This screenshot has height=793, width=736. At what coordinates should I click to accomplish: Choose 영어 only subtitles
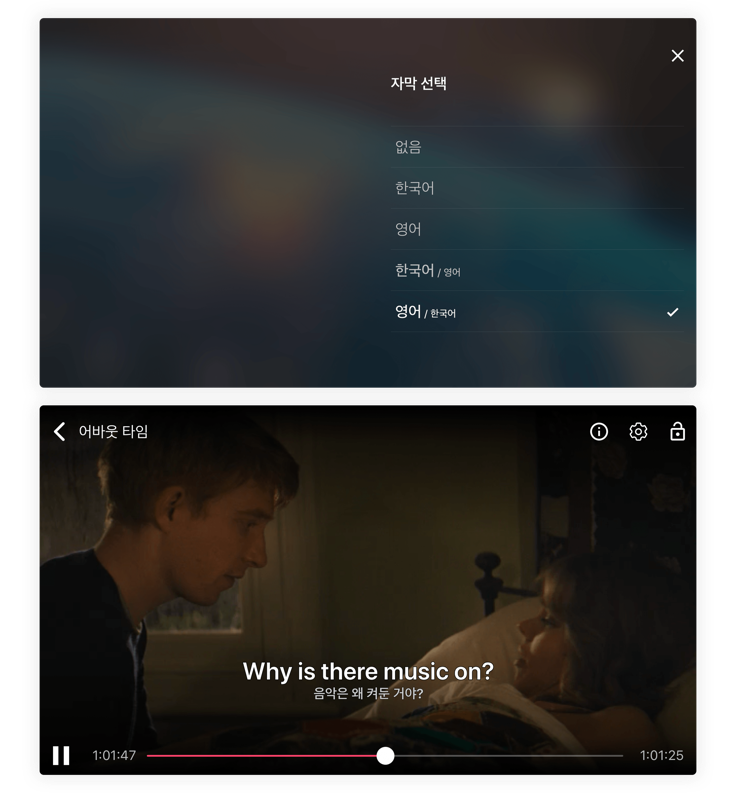(x=408, y=229)
